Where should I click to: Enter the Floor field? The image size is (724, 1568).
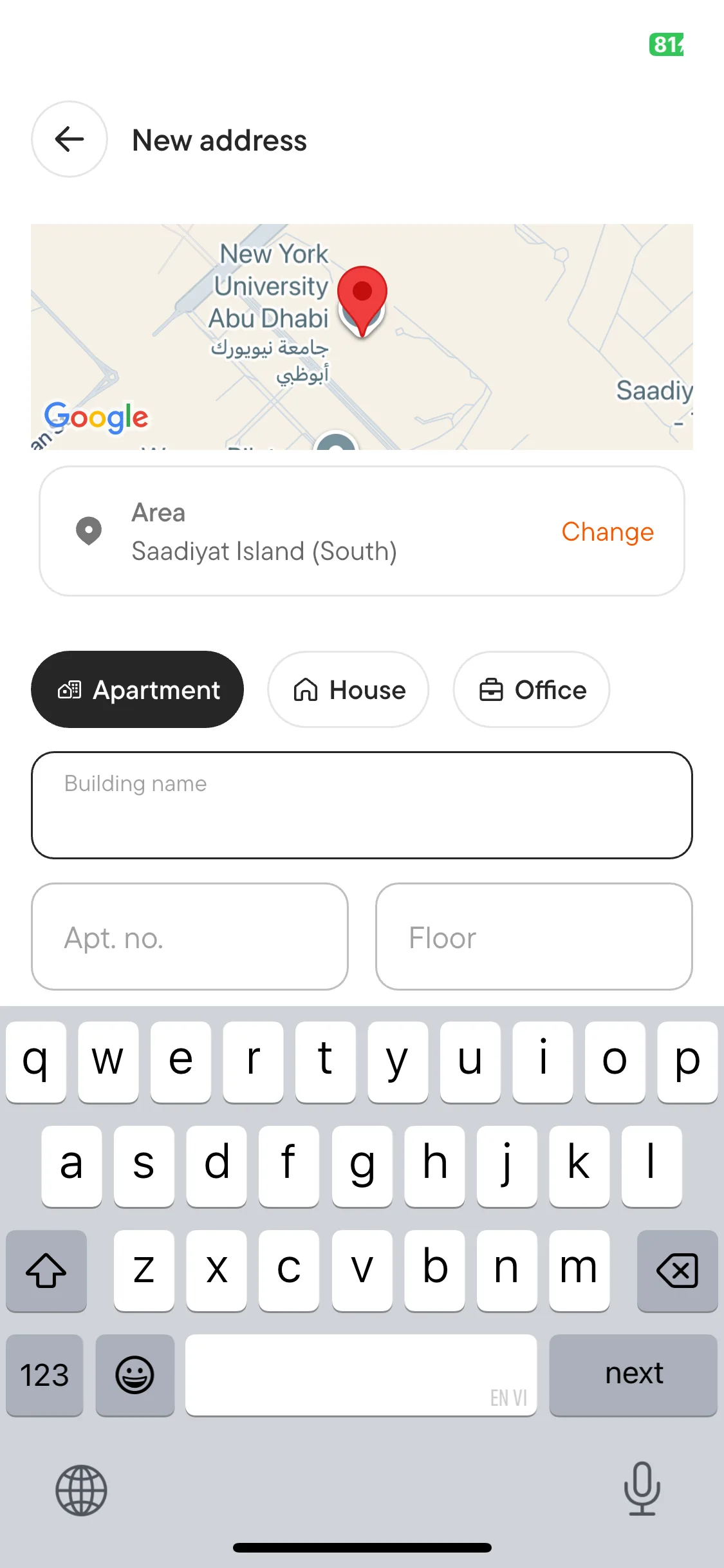pyautogui.click(x=534, y=937)
